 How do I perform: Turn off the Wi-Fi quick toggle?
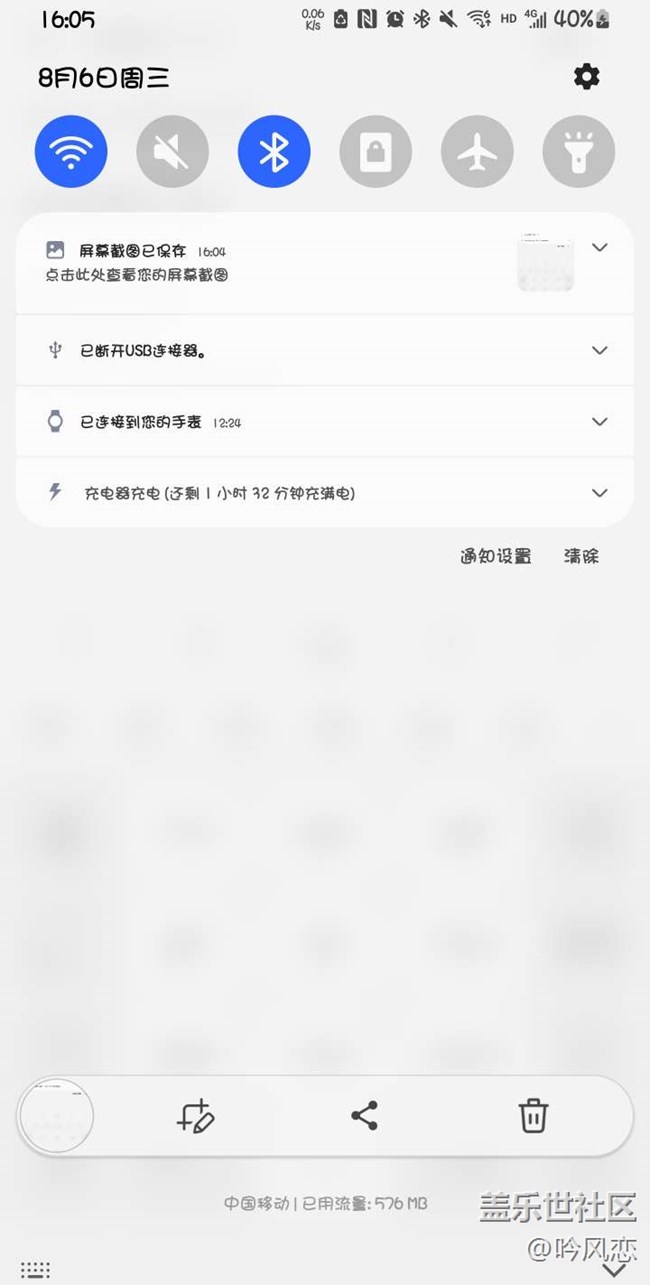click(71, 152)
